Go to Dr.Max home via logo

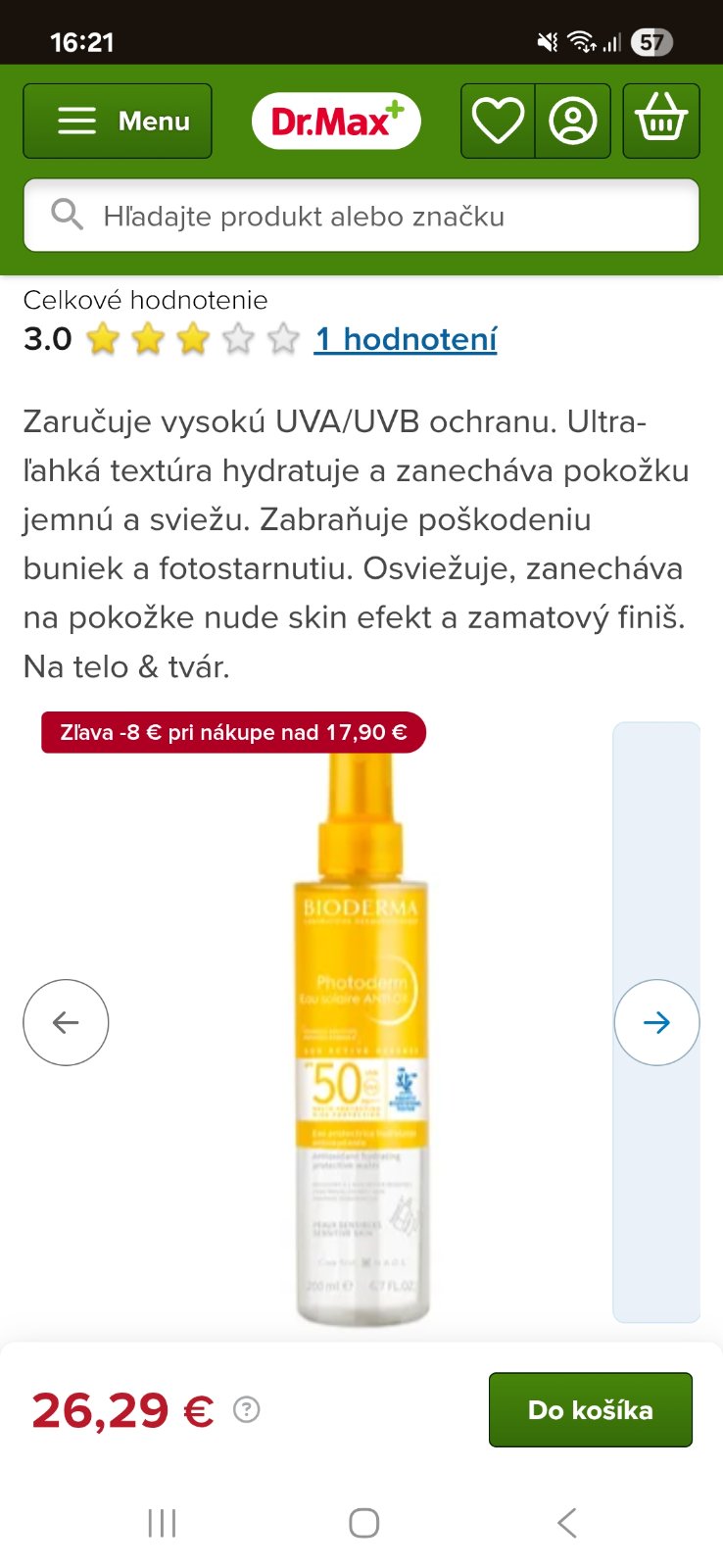pos(336,122)
